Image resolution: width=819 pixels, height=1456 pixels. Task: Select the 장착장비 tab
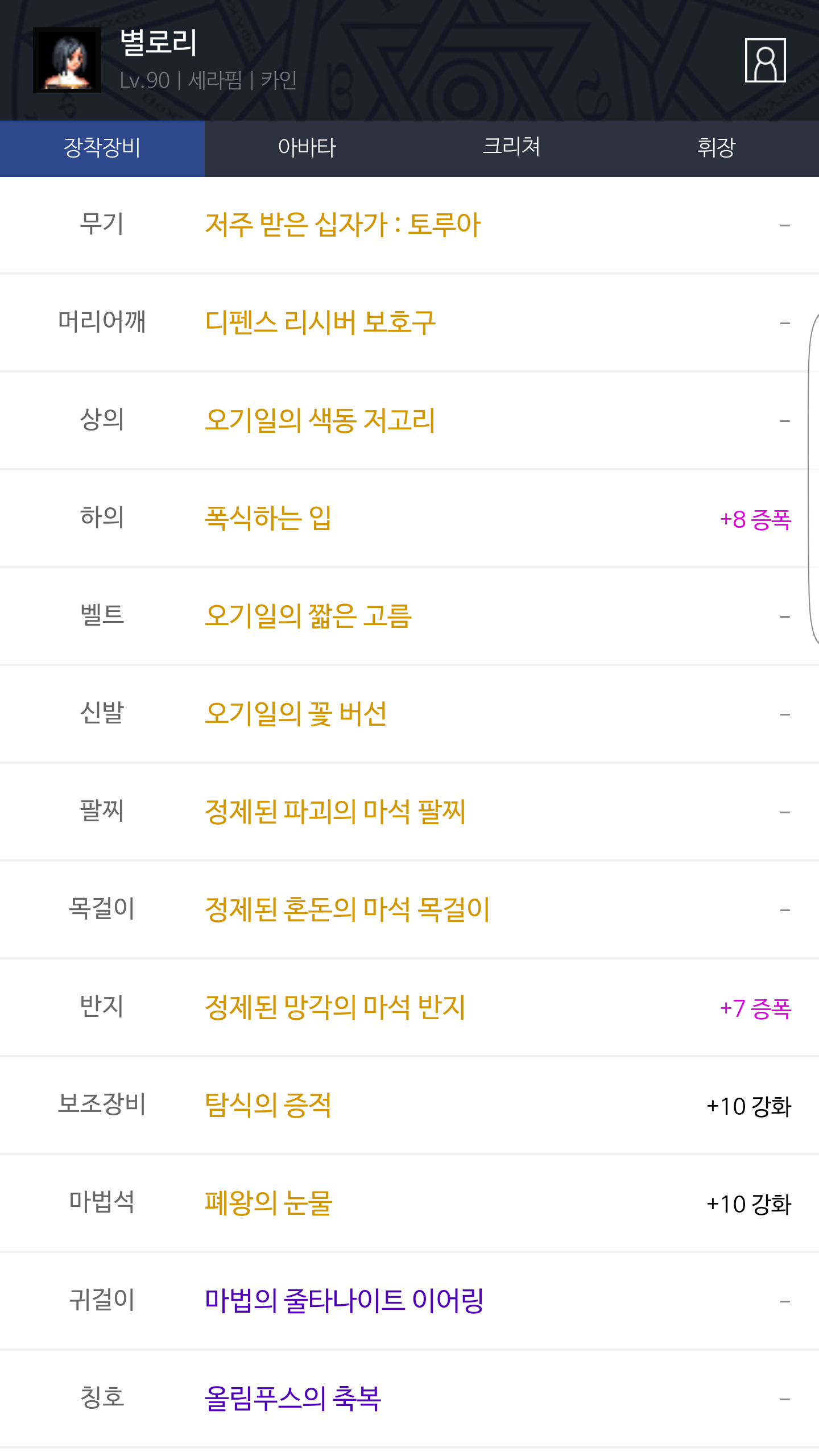[102, 148]
